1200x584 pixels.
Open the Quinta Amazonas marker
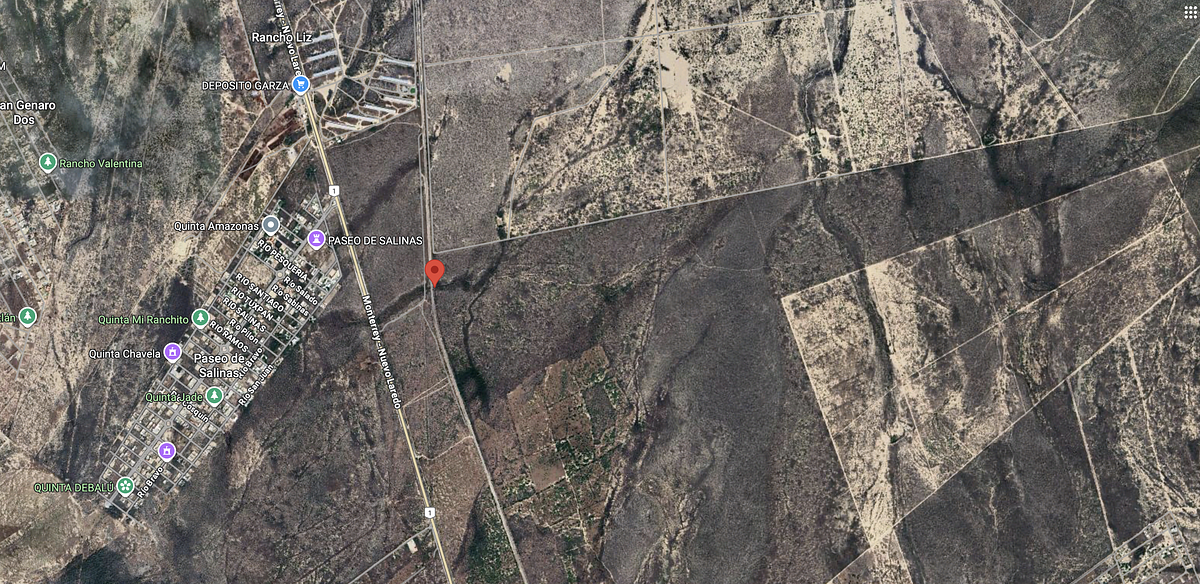(x=270, y=225)
